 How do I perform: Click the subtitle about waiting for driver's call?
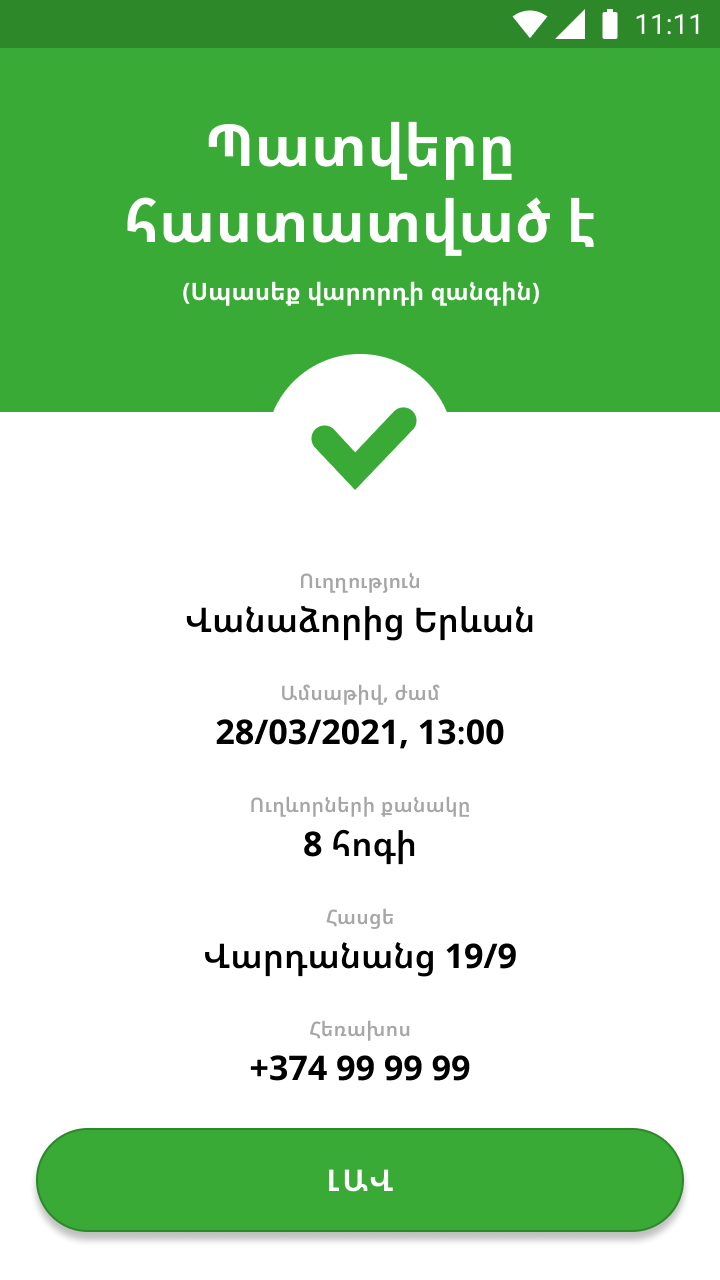[x=360, y=291]
